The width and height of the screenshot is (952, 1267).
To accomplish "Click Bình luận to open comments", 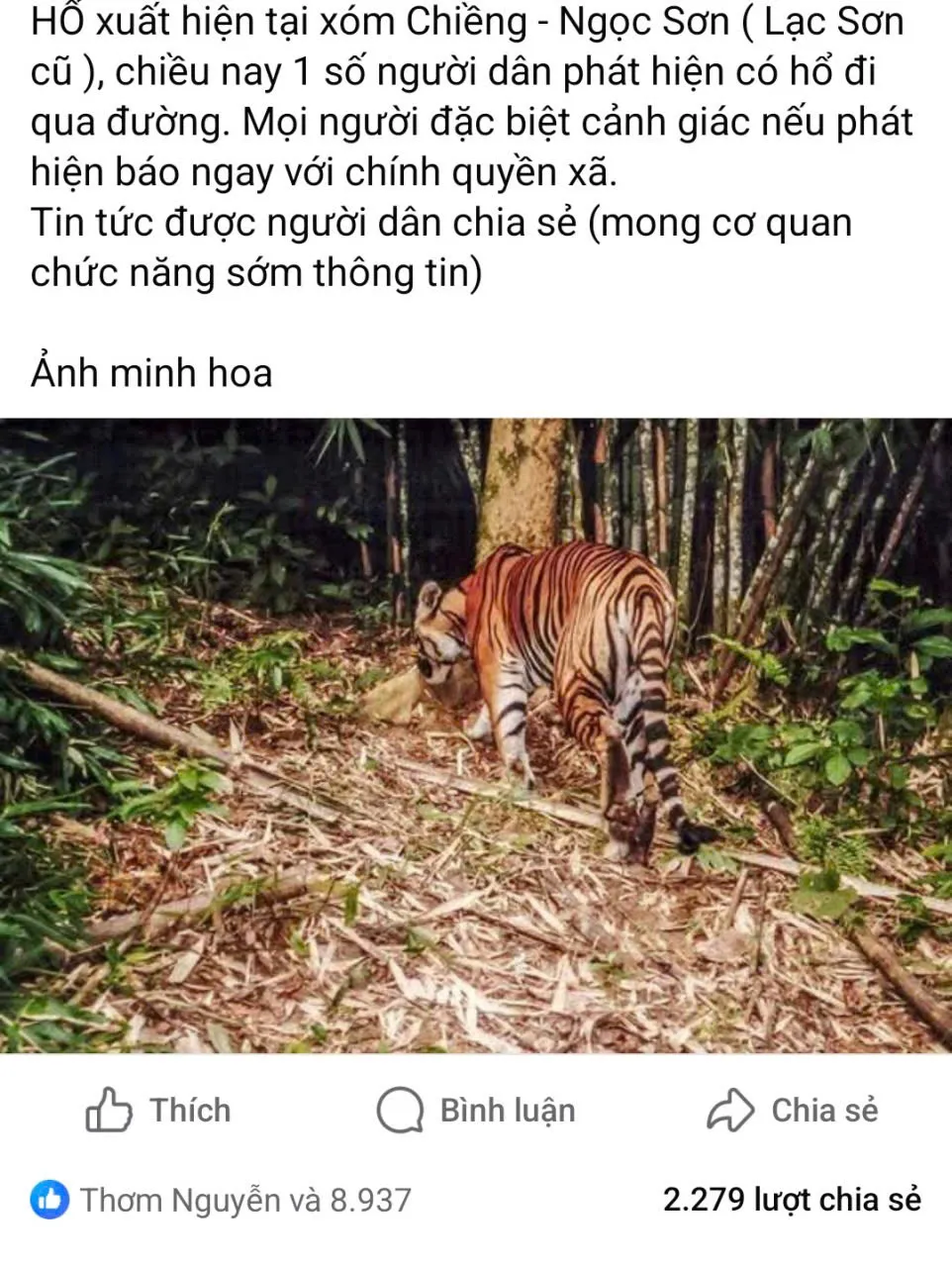I will 475,1110.
